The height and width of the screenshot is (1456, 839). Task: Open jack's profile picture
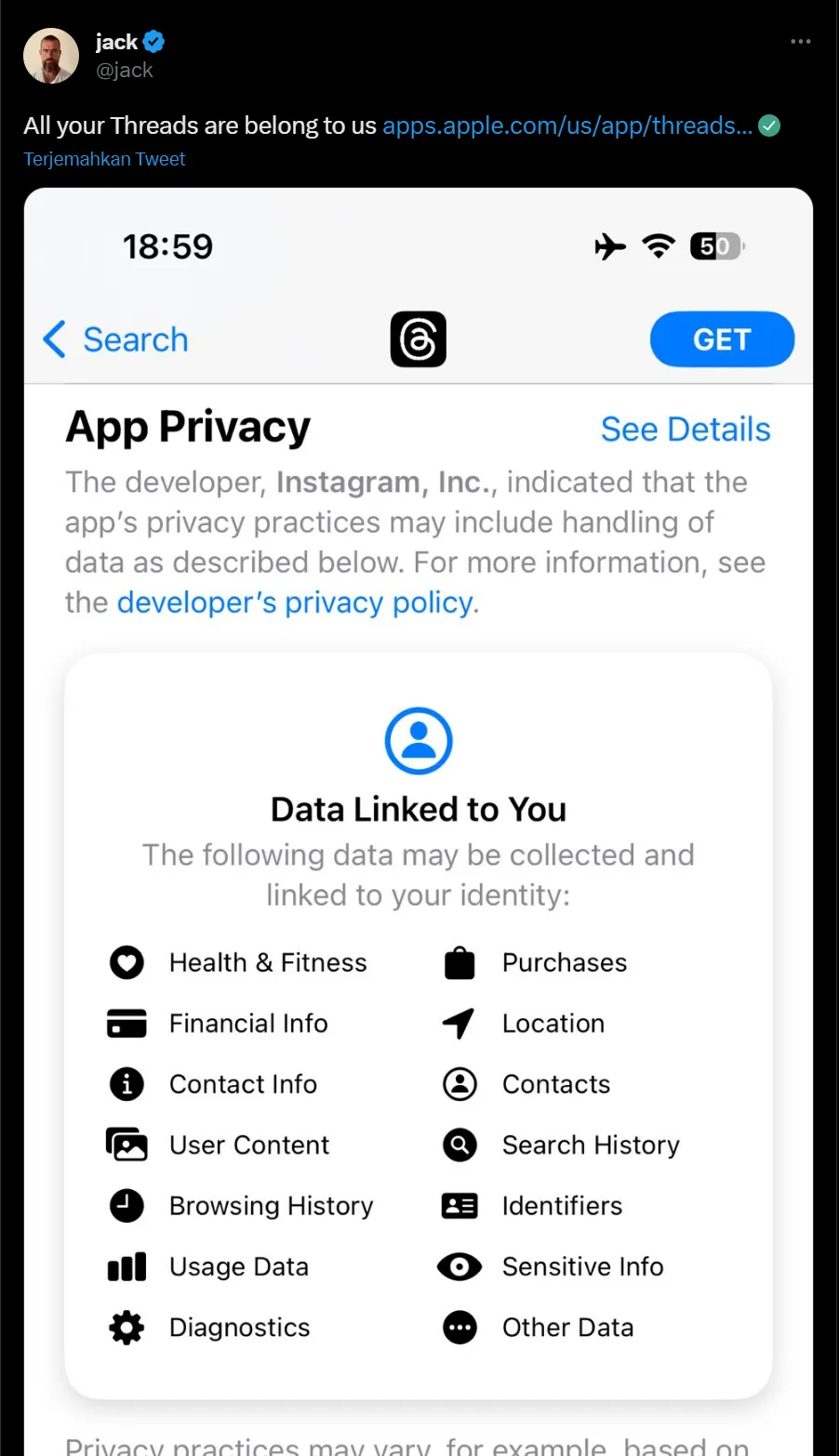(x=51, y=56)
